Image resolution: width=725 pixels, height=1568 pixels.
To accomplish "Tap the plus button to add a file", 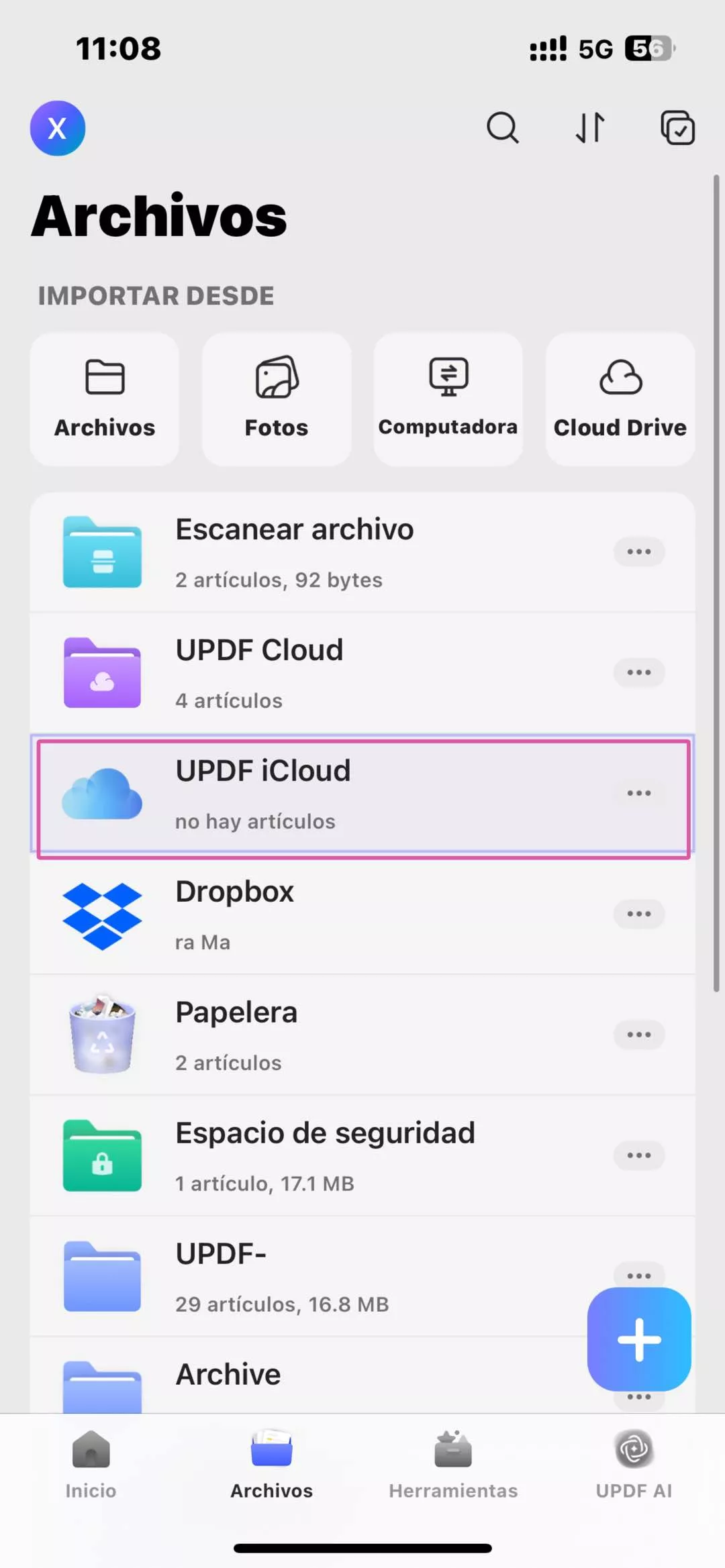I will point(639,1339).
